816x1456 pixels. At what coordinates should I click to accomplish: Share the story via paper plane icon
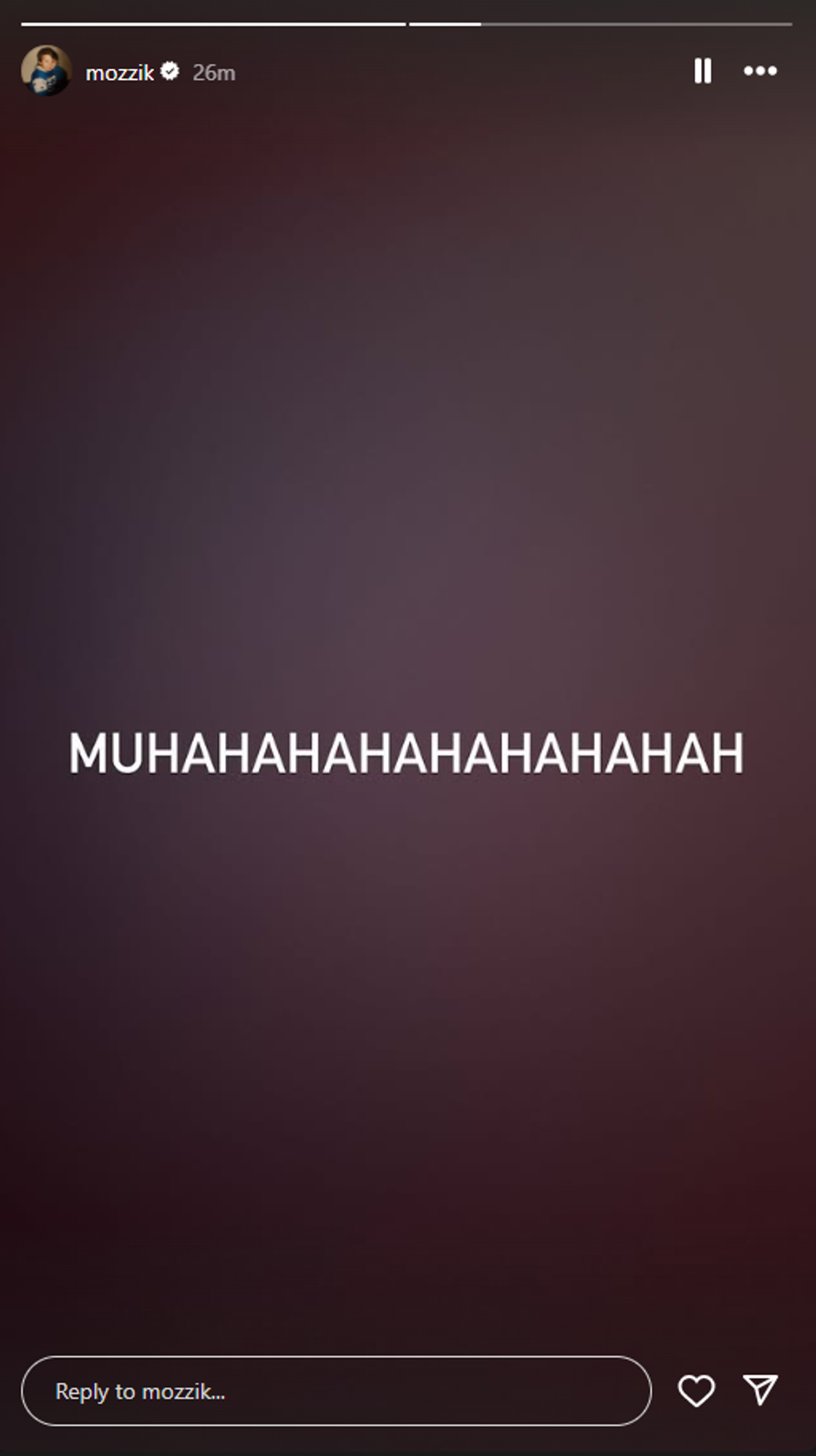pos(760,1389)
